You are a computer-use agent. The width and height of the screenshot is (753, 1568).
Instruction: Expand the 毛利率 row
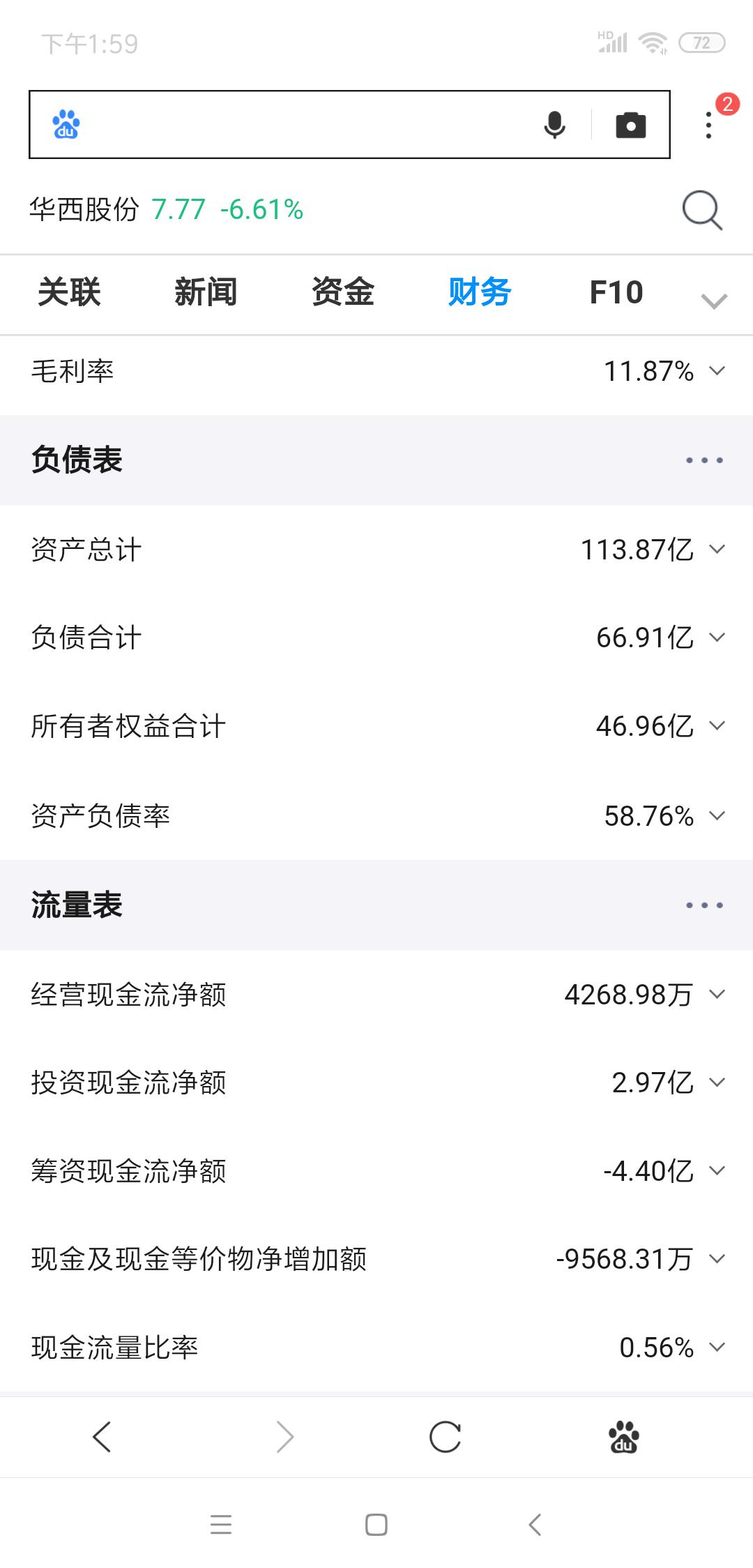coord(717,371)
